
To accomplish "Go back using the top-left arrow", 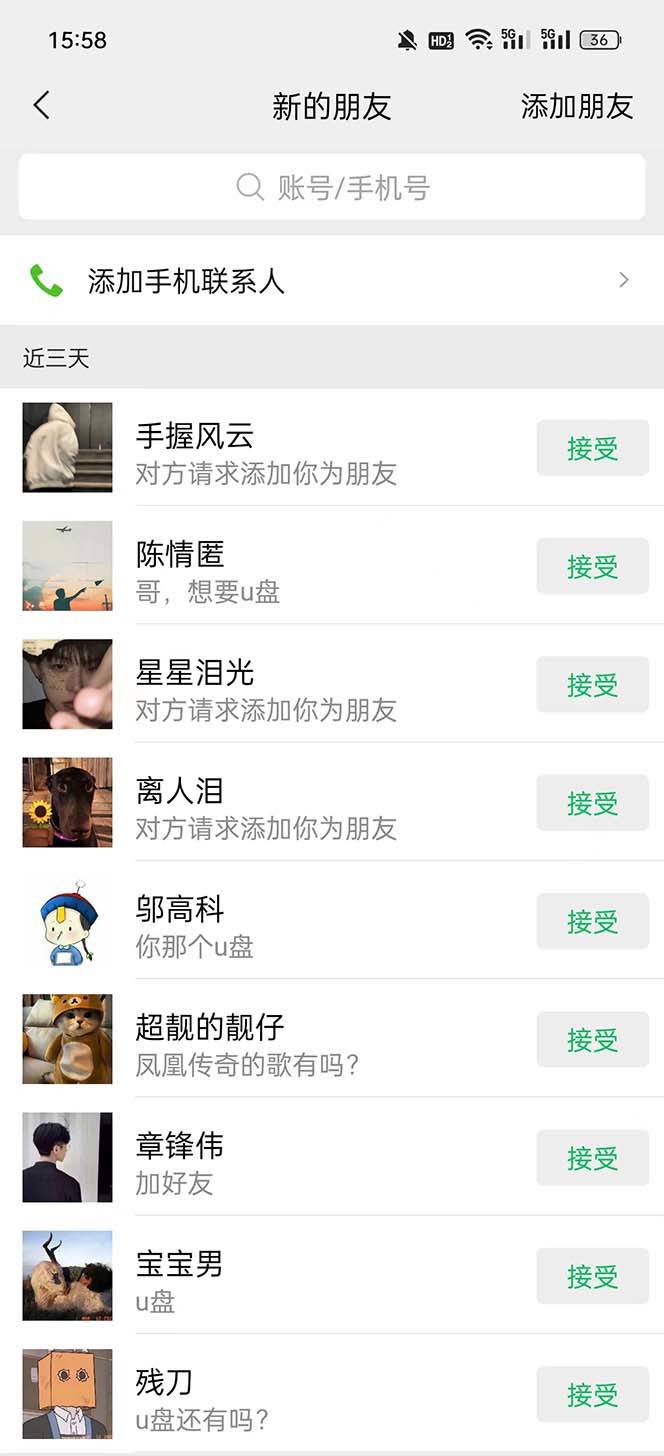I will [41, 106].
